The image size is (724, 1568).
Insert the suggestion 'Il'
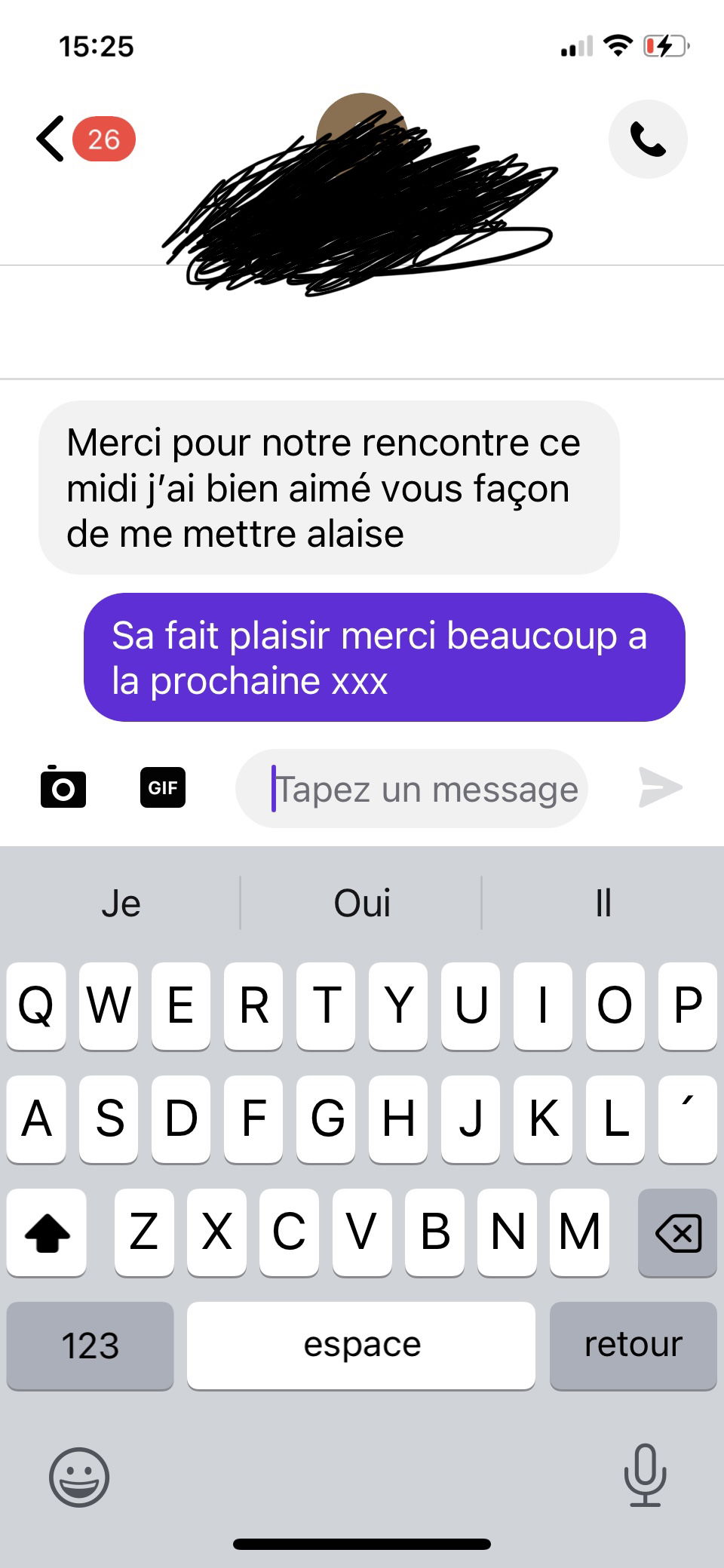point(603,903)
